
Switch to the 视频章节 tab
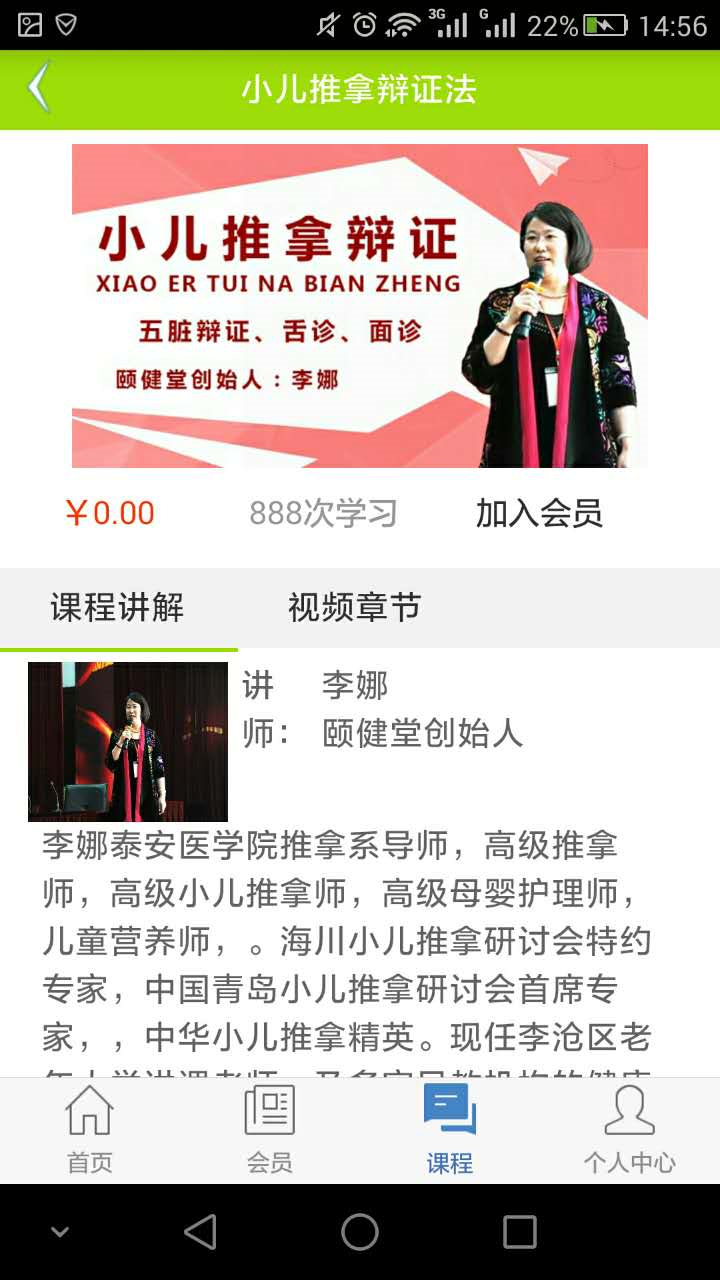pyautogui.click(x=354, y=607)
